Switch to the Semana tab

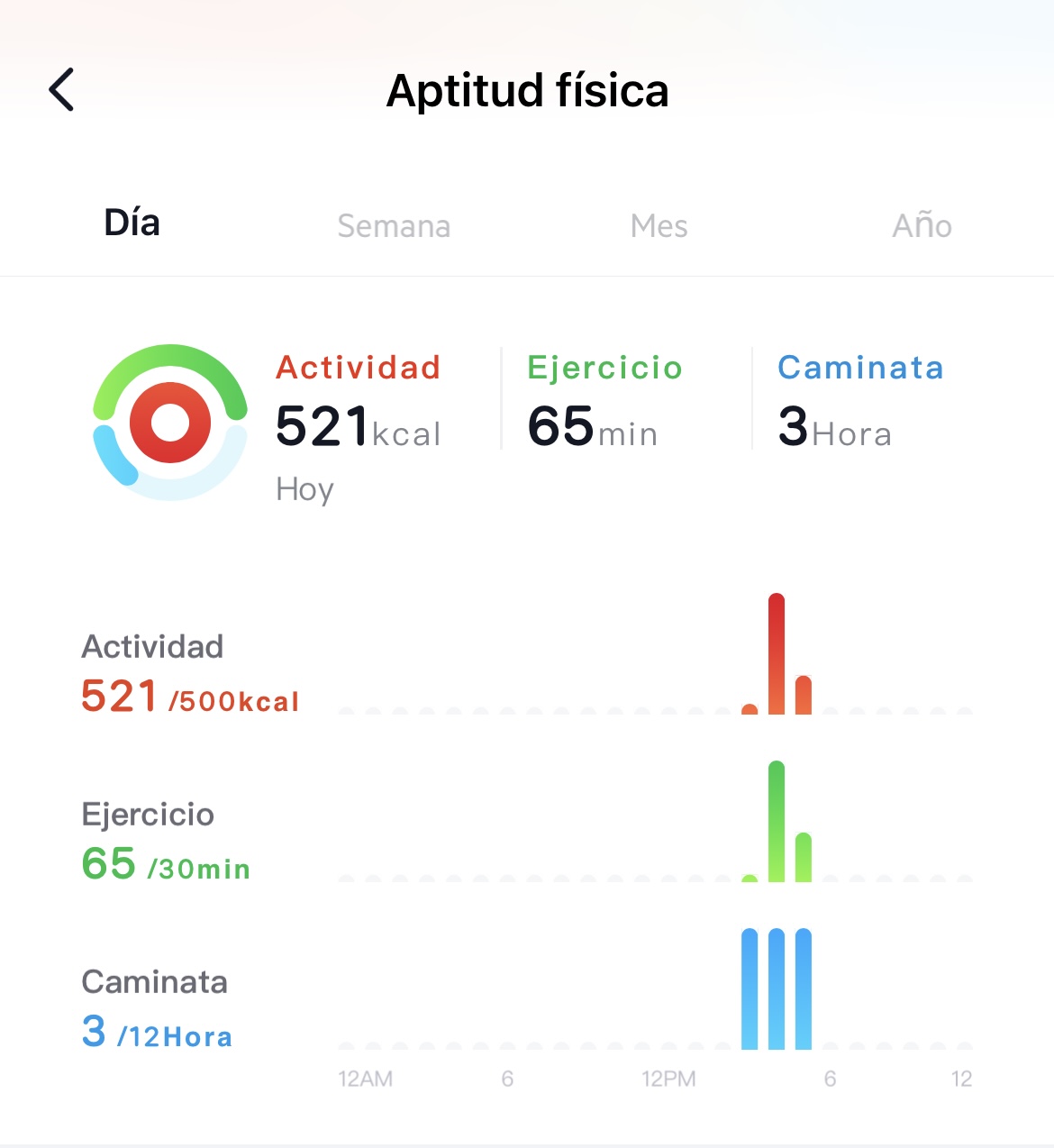click(x=394, y=225)
